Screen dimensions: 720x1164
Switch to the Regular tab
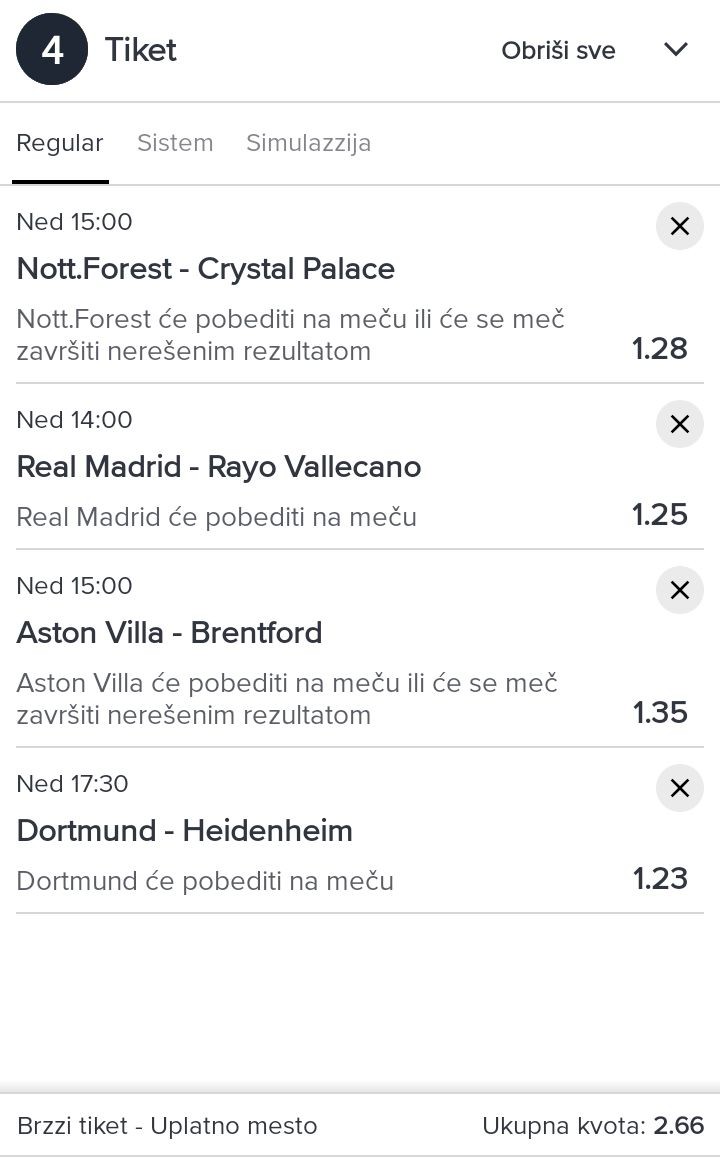60,143
